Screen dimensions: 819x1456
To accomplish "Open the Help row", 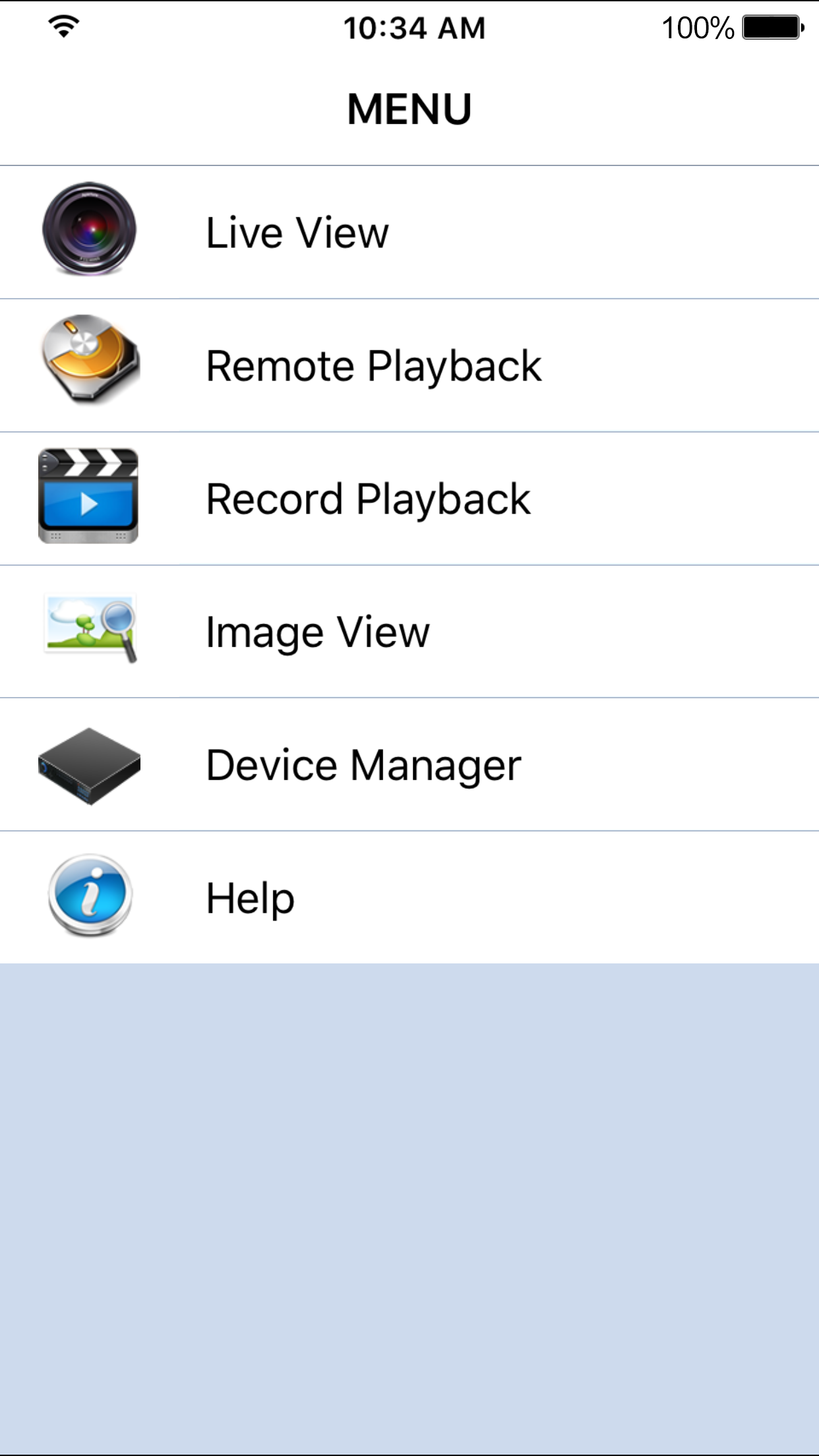I will pyautogui.click(x=250, y=898).
